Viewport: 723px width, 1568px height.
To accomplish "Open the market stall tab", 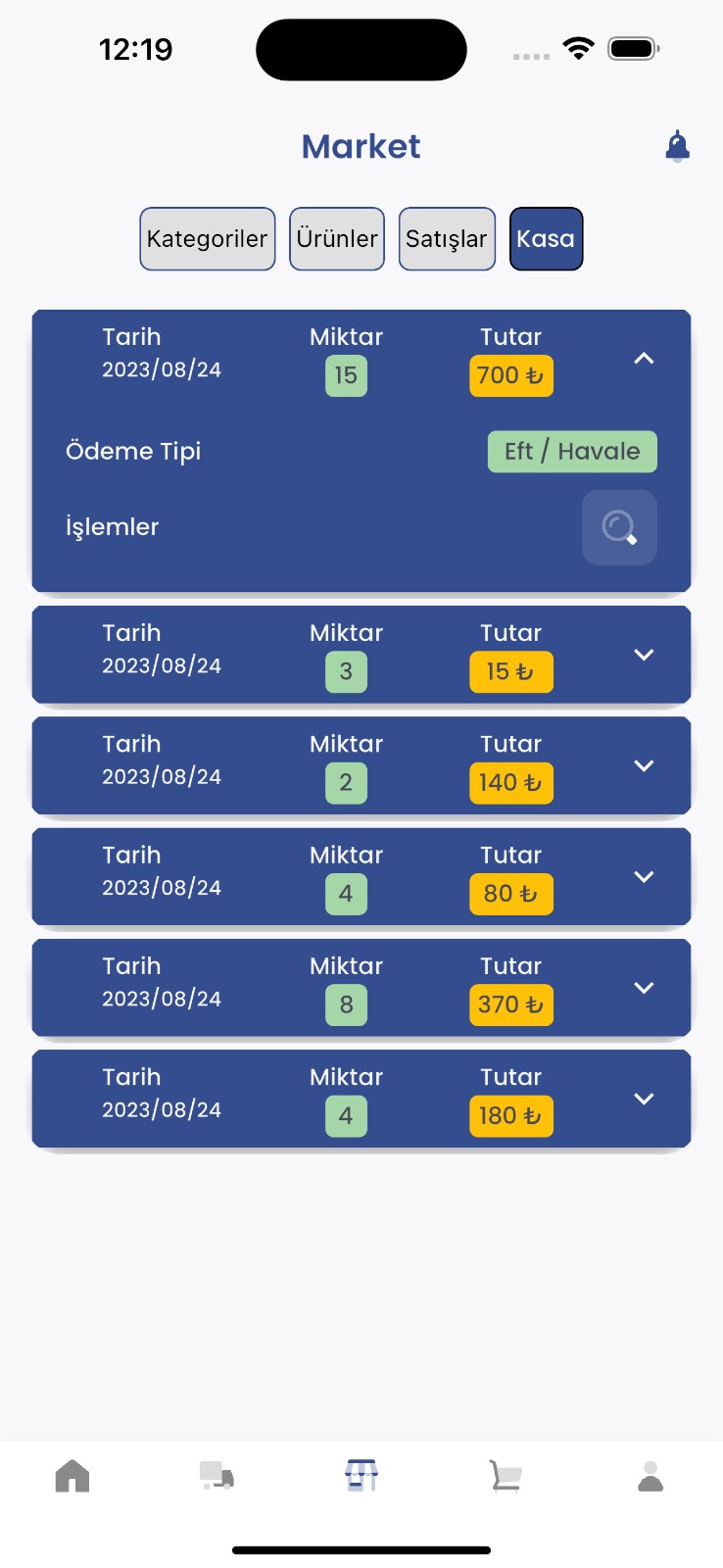I will point(361,1475).
